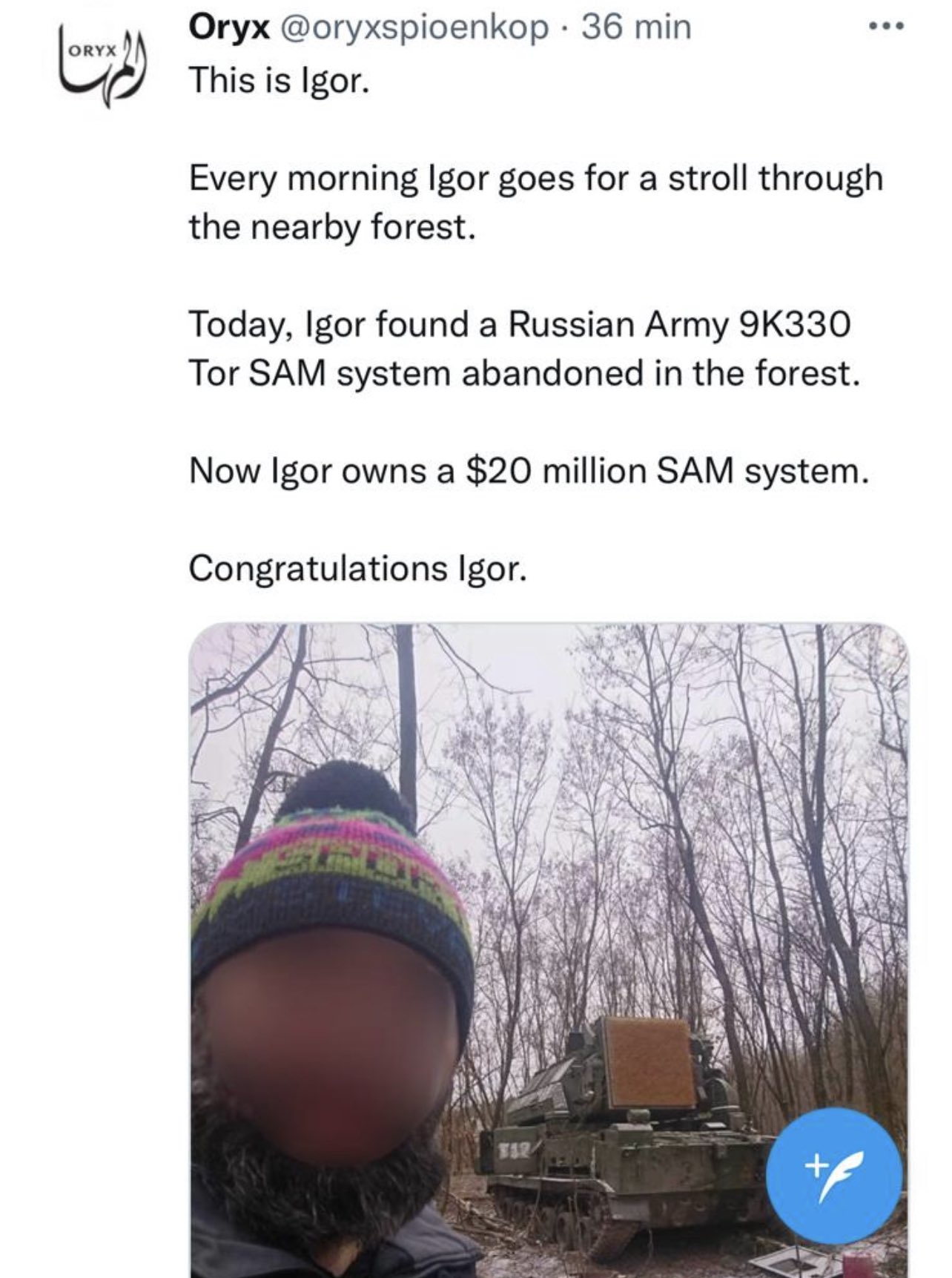Open the tweet's three-dot overflow menu
The height and width of the screenshot is (1278, 952).
pos(887,27)
